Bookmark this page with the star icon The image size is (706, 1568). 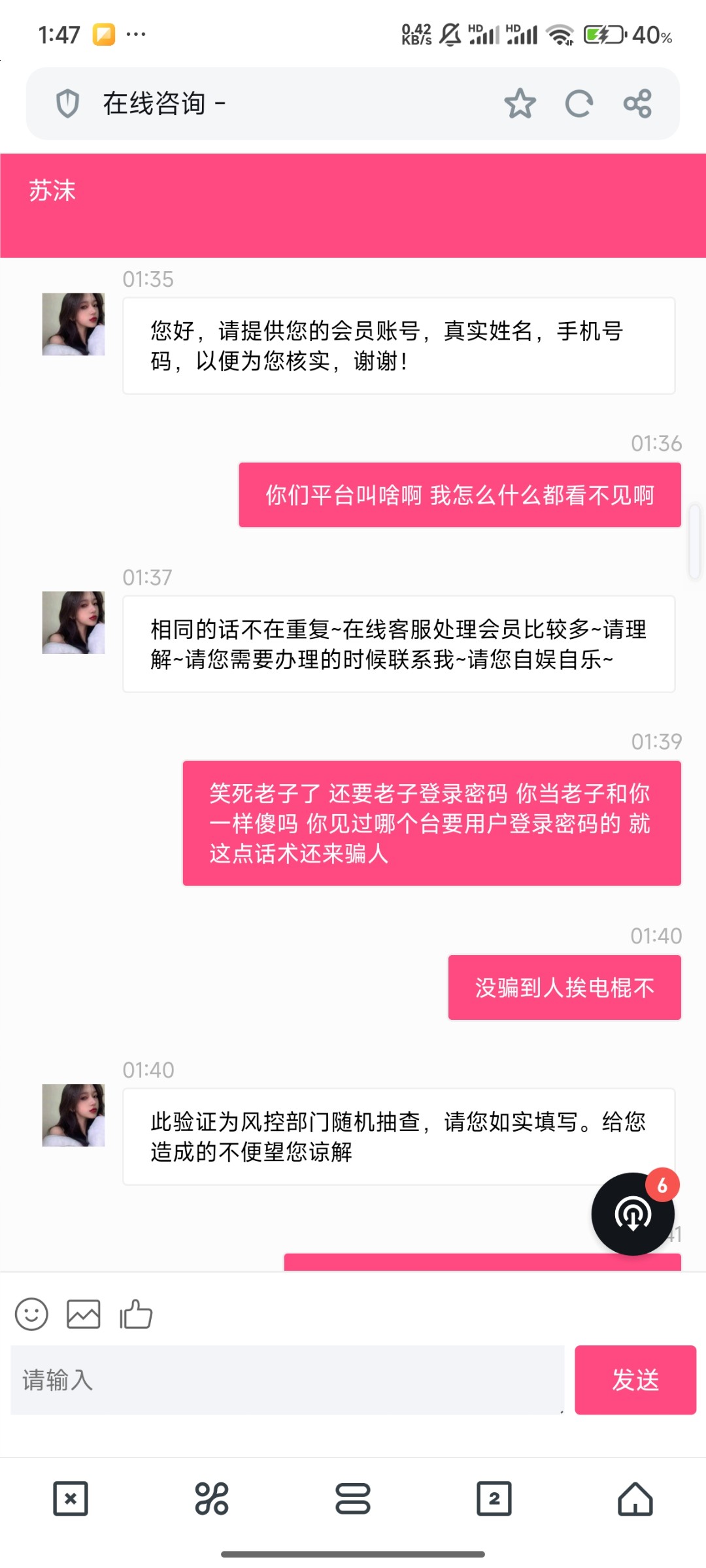coord(520,104)
